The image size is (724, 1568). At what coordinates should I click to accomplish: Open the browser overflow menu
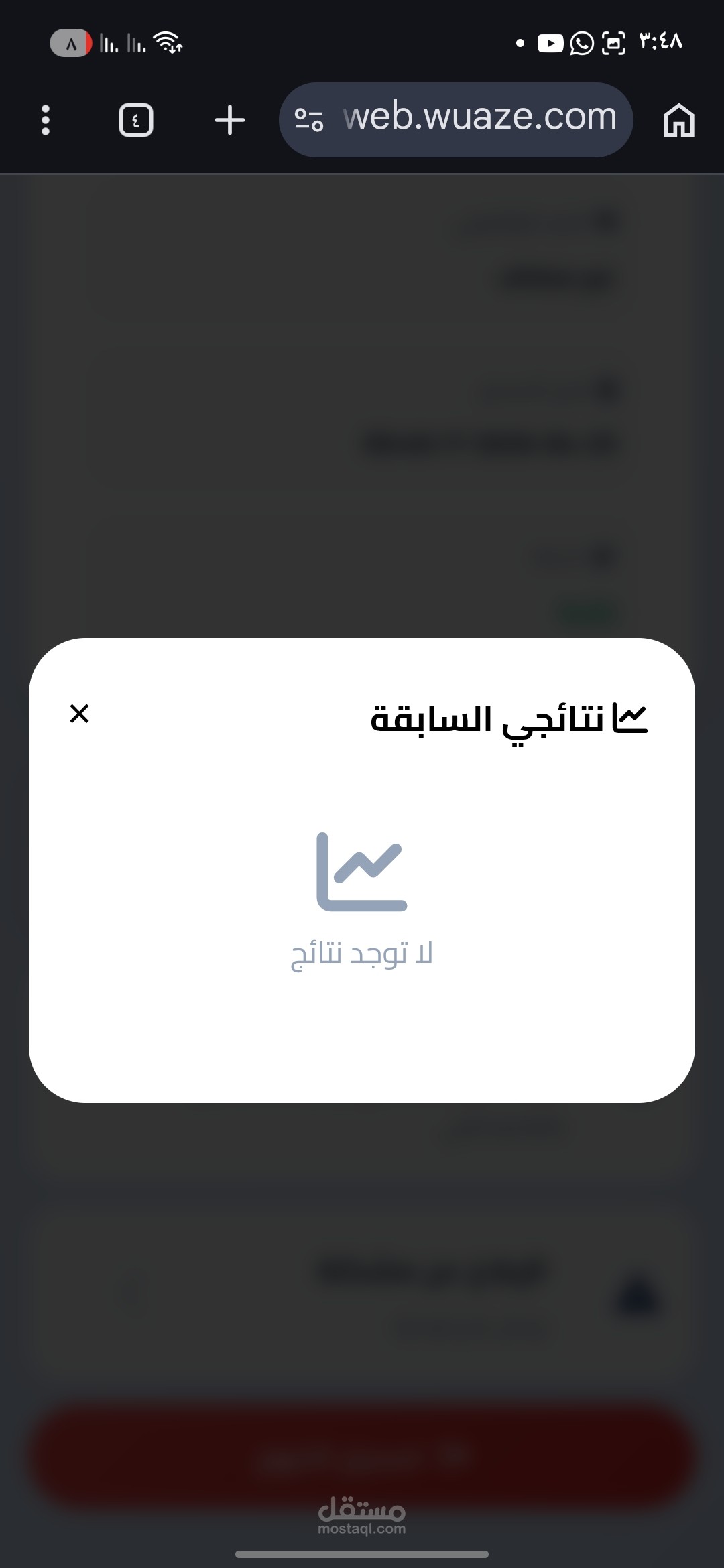click(46, 120)
